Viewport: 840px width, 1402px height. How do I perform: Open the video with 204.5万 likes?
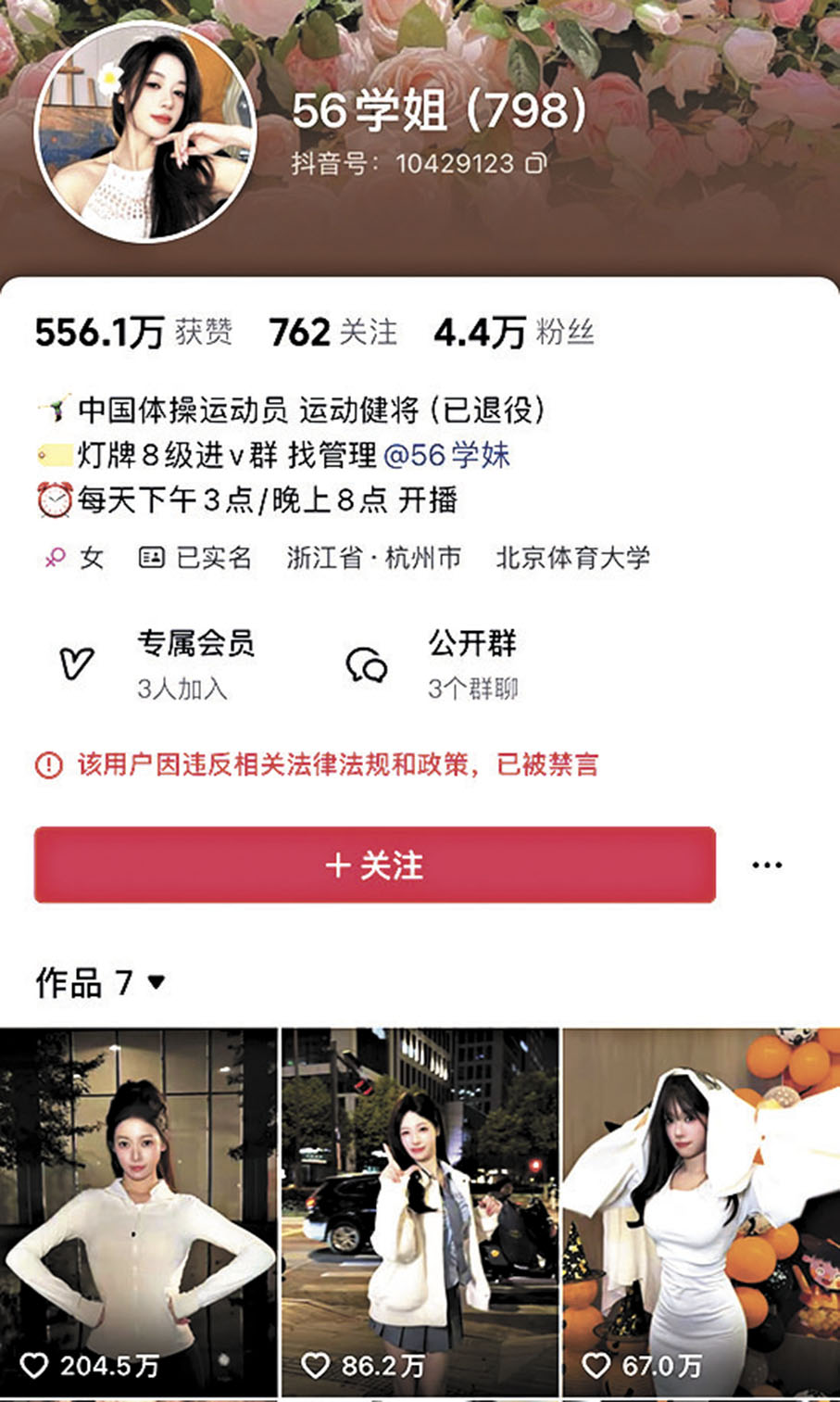(138, 1212)
